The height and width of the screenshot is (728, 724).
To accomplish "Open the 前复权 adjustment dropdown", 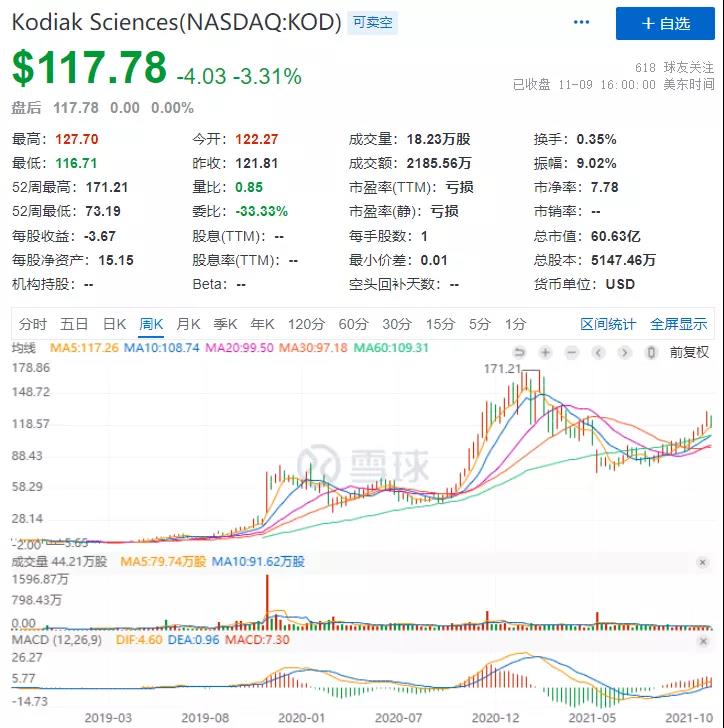I will click(689, 352).
